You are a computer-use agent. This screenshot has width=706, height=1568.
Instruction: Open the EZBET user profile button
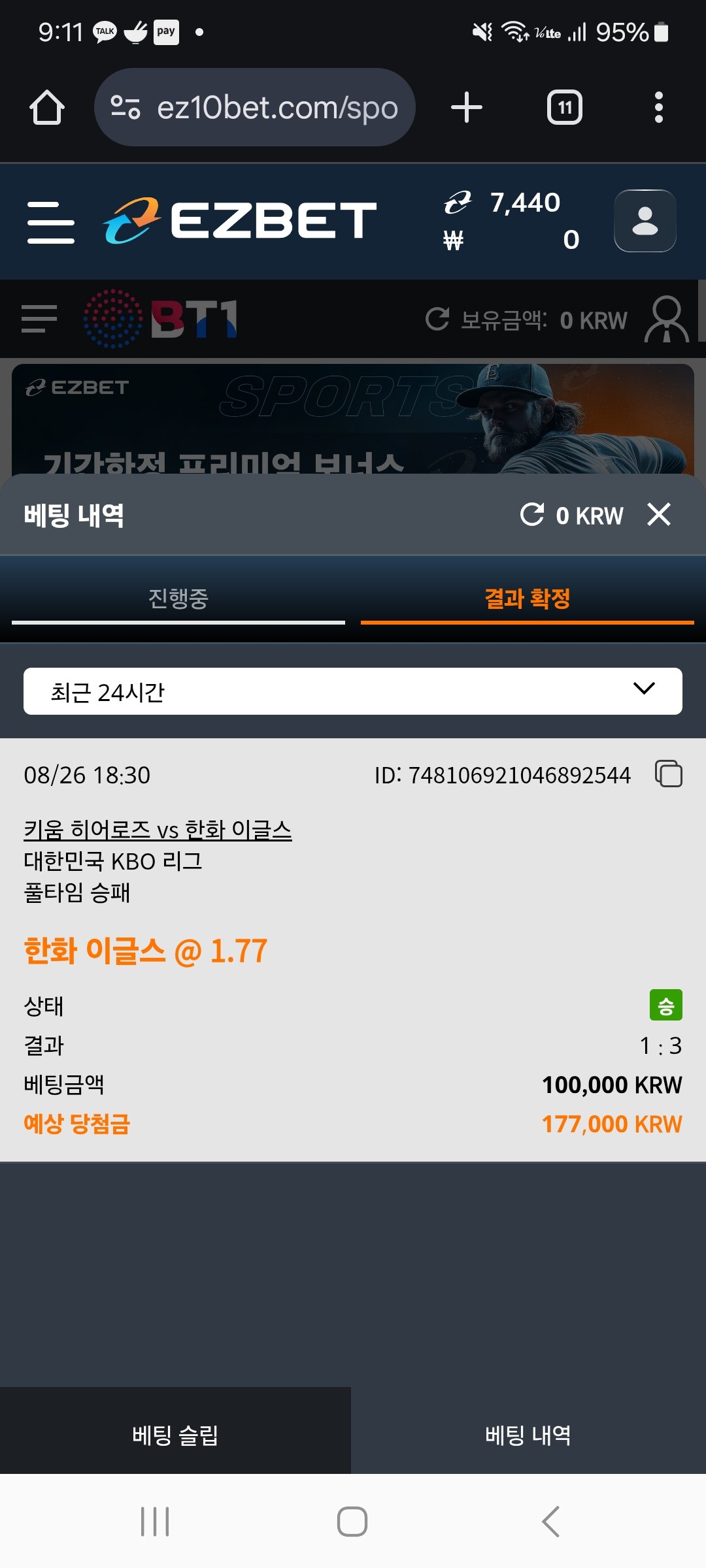(645, 221)
